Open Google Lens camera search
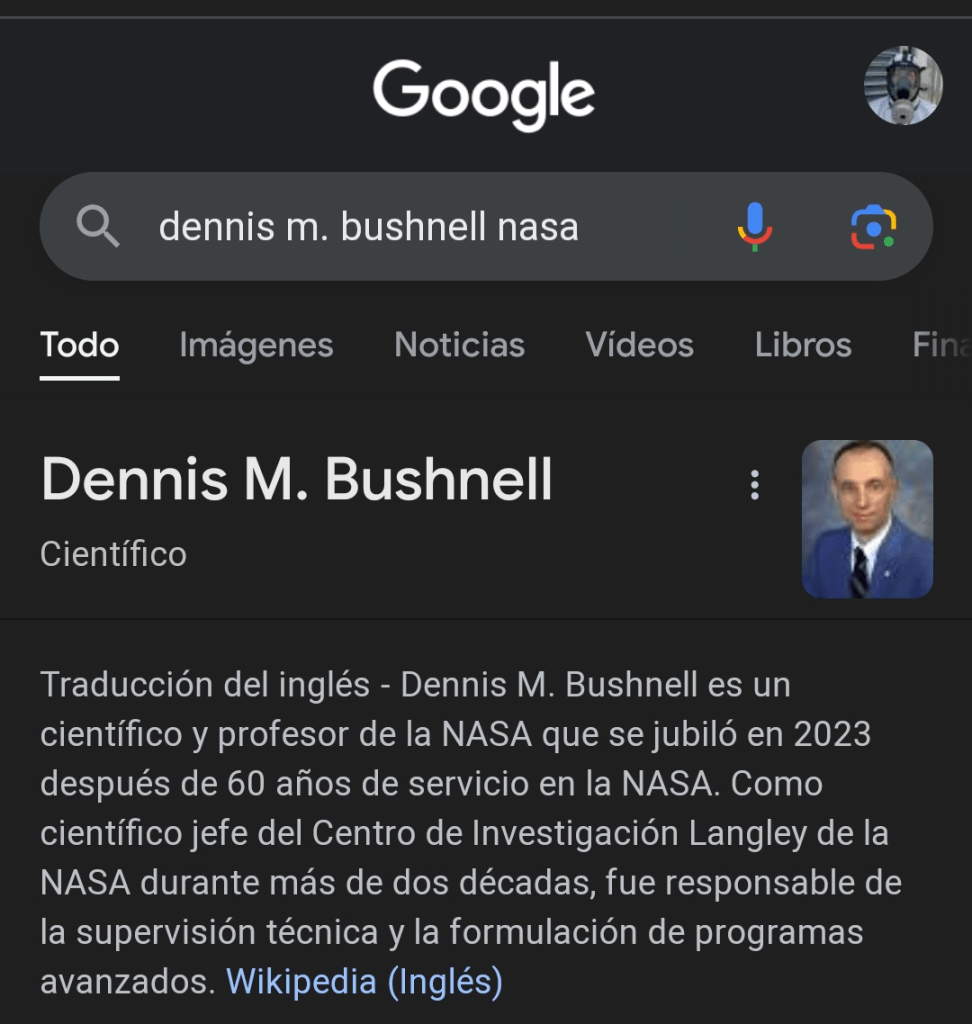972x1024 pixels. [873, 227]
